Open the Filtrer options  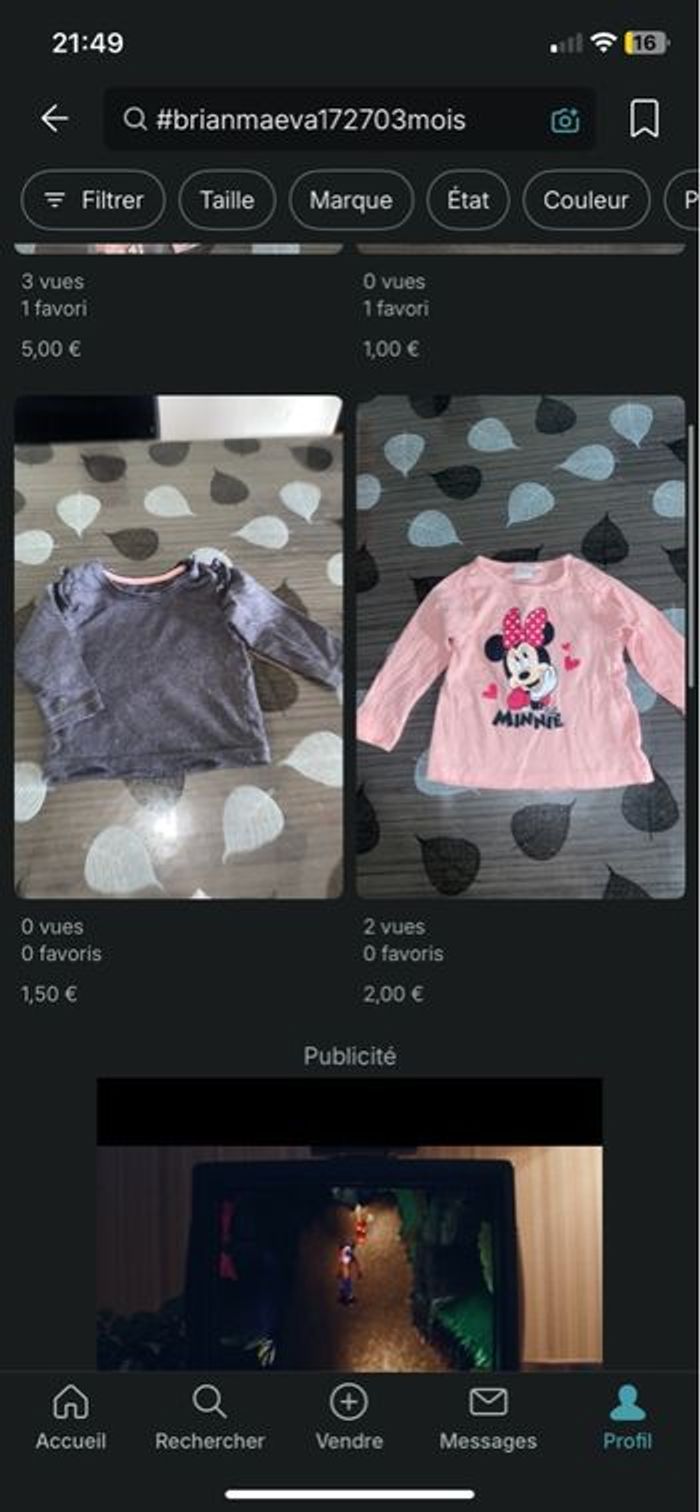tap(94, 200)
